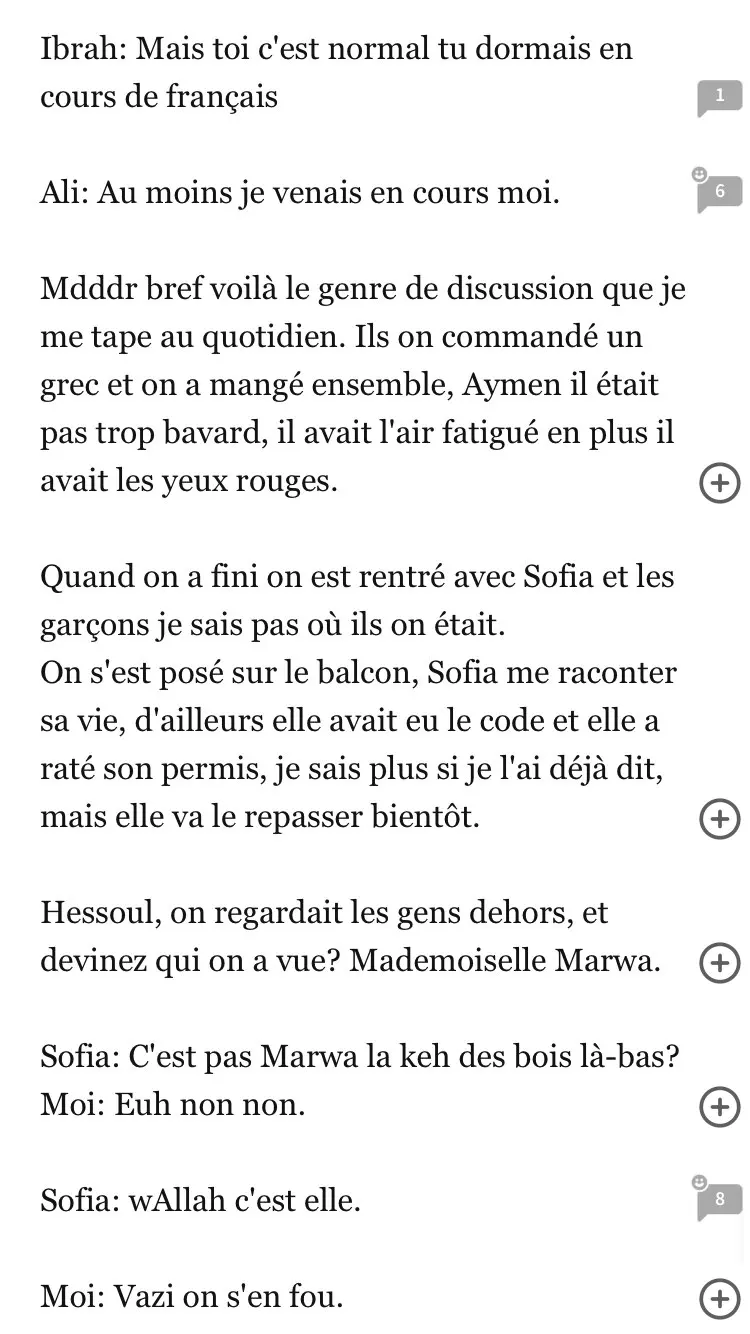Add a comment on the 'Mdddr bref' paragraph
The height and width of the screenshot is (1334, 750).
tap(716, 484)
